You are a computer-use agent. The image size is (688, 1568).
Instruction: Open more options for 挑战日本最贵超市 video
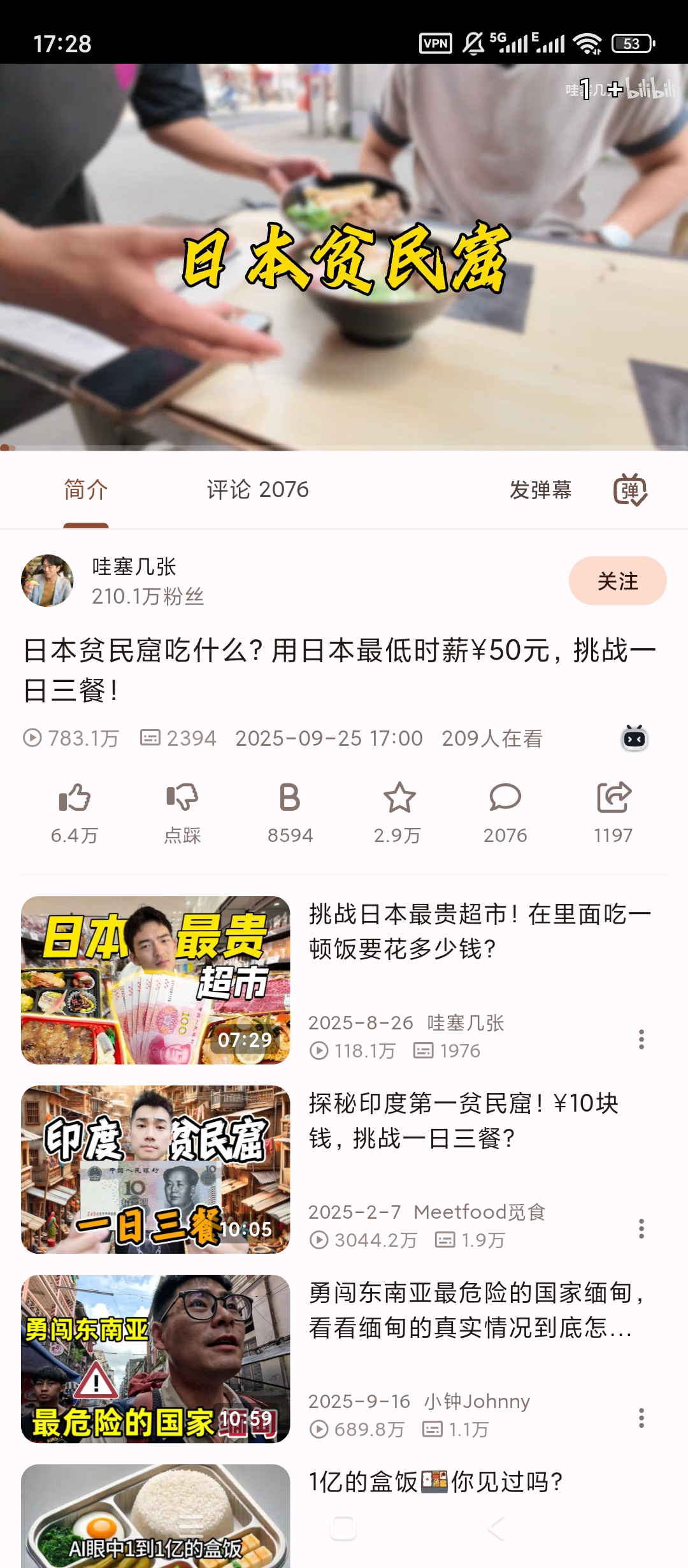pos(641,1039)
